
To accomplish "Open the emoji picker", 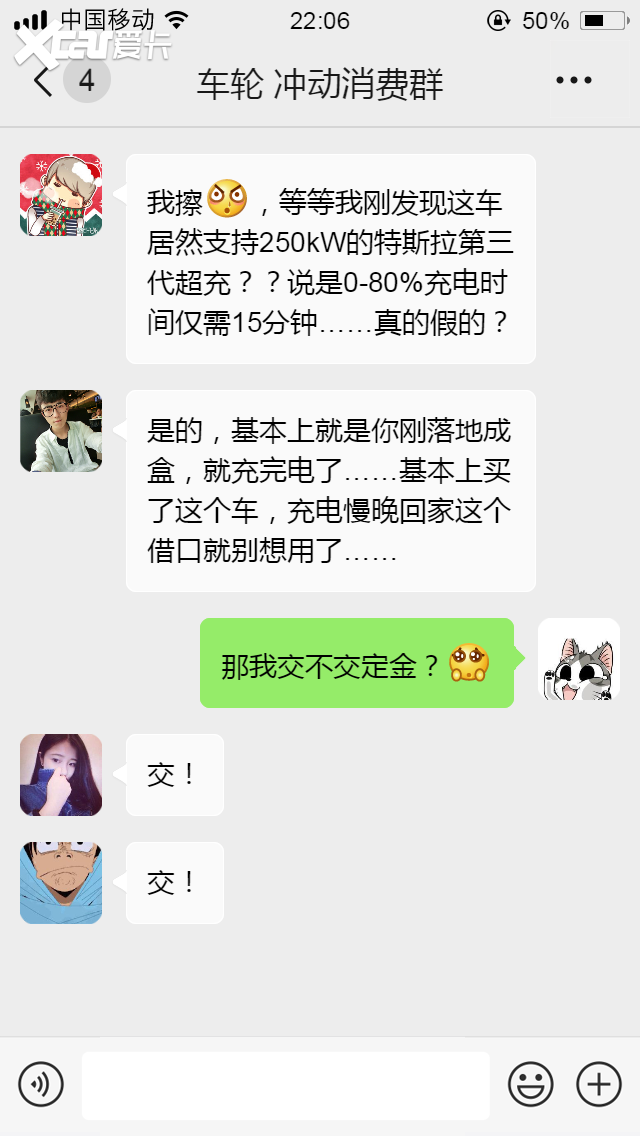I will pyautogui.click(x=531, y=1084).
